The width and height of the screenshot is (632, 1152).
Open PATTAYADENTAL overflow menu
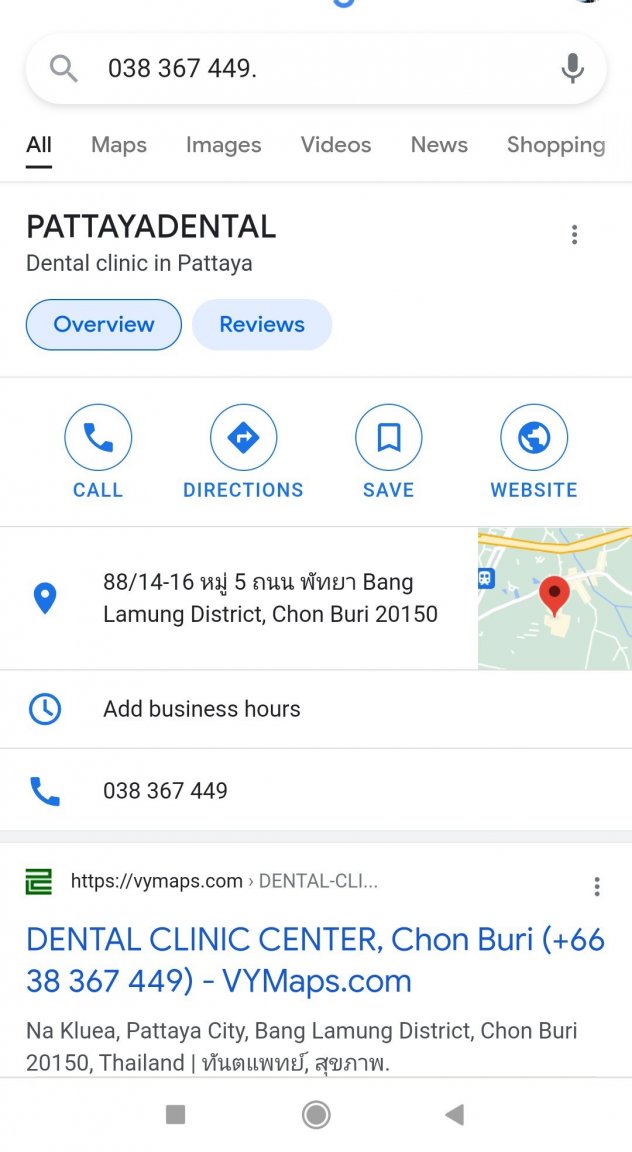point(574,235)
